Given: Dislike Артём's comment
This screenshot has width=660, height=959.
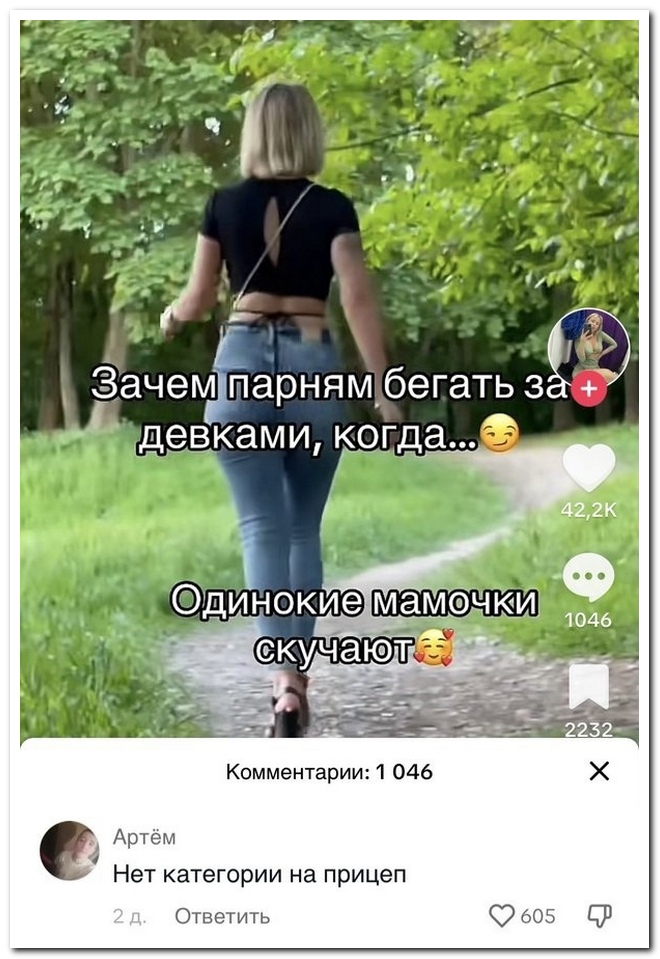Looking at the screenshot, I should pos(600,915).
